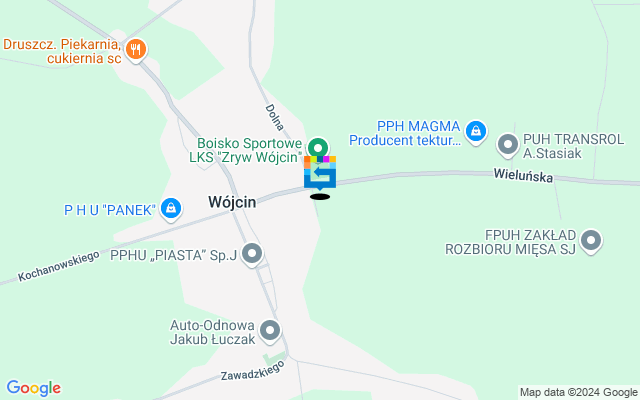This screenshot has width=640, height=400.
Task: Tap the Boisko Sportowe LKS Zryw Wójcin pin
Action: point(317,146)
